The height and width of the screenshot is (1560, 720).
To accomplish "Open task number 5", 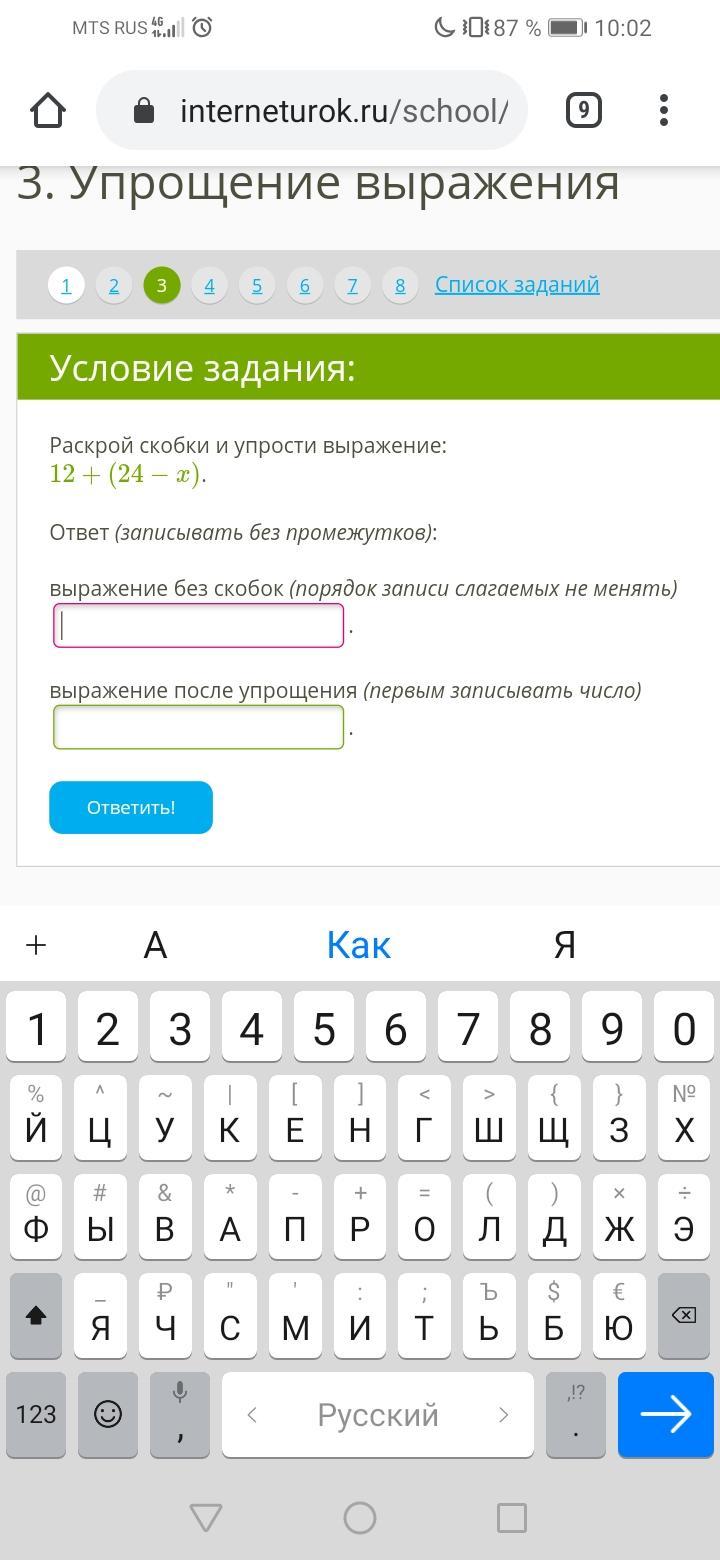I will [257, 286].
